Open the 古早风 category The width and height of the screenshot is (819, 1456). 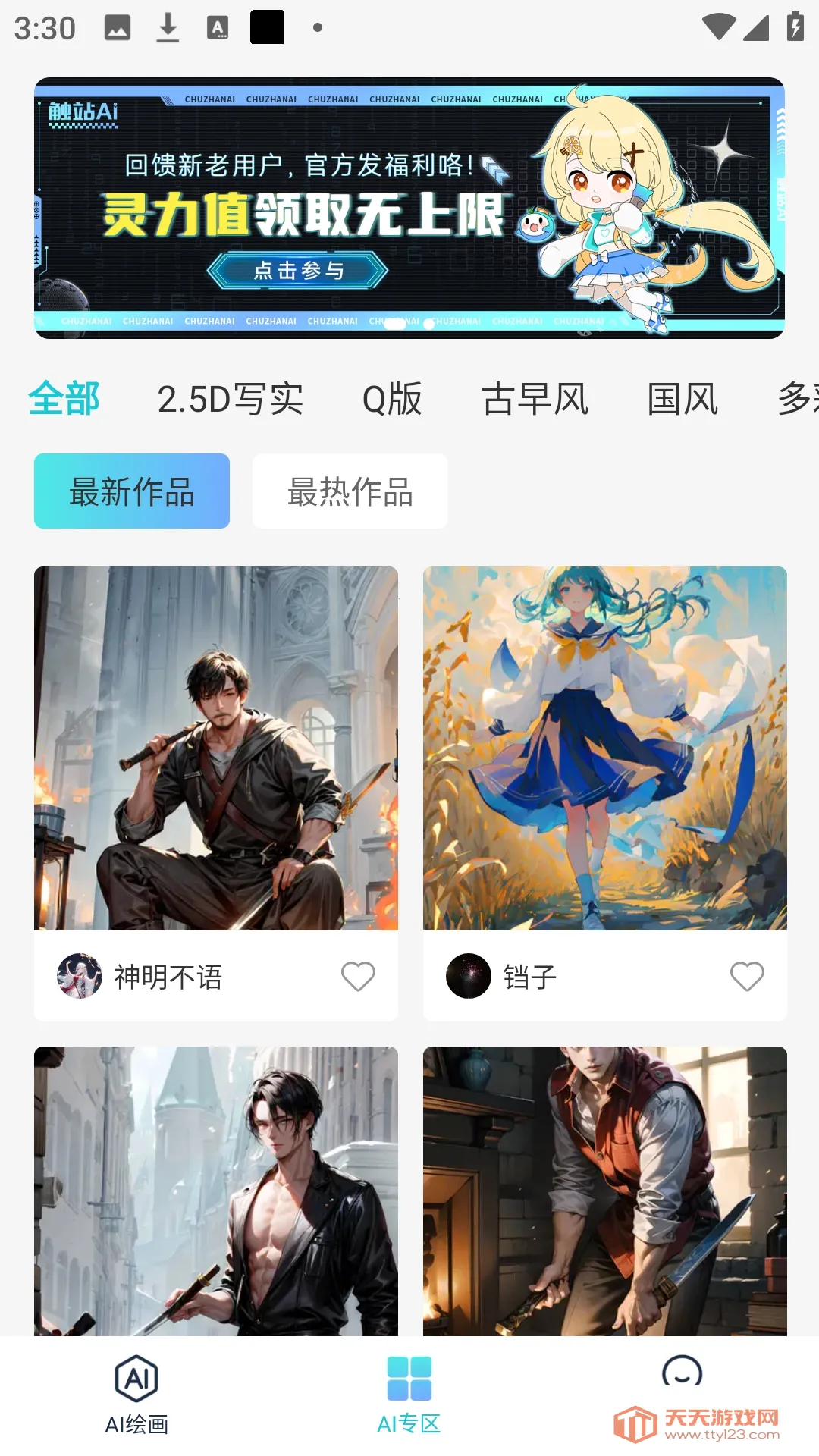pyautogui.click(x=536, y=399)
